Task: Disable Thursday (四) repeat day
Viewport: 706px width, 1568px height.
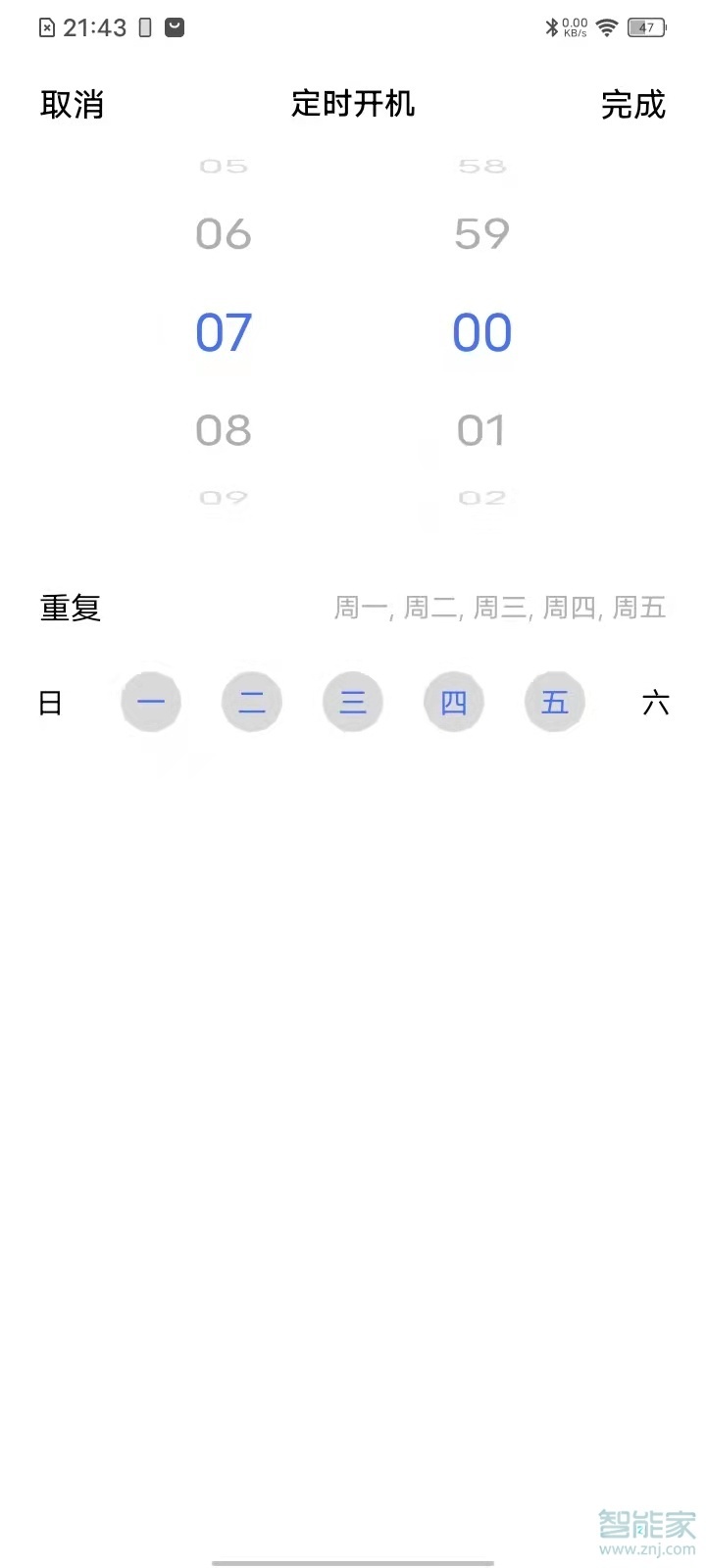Action: [x=454, y=703]
